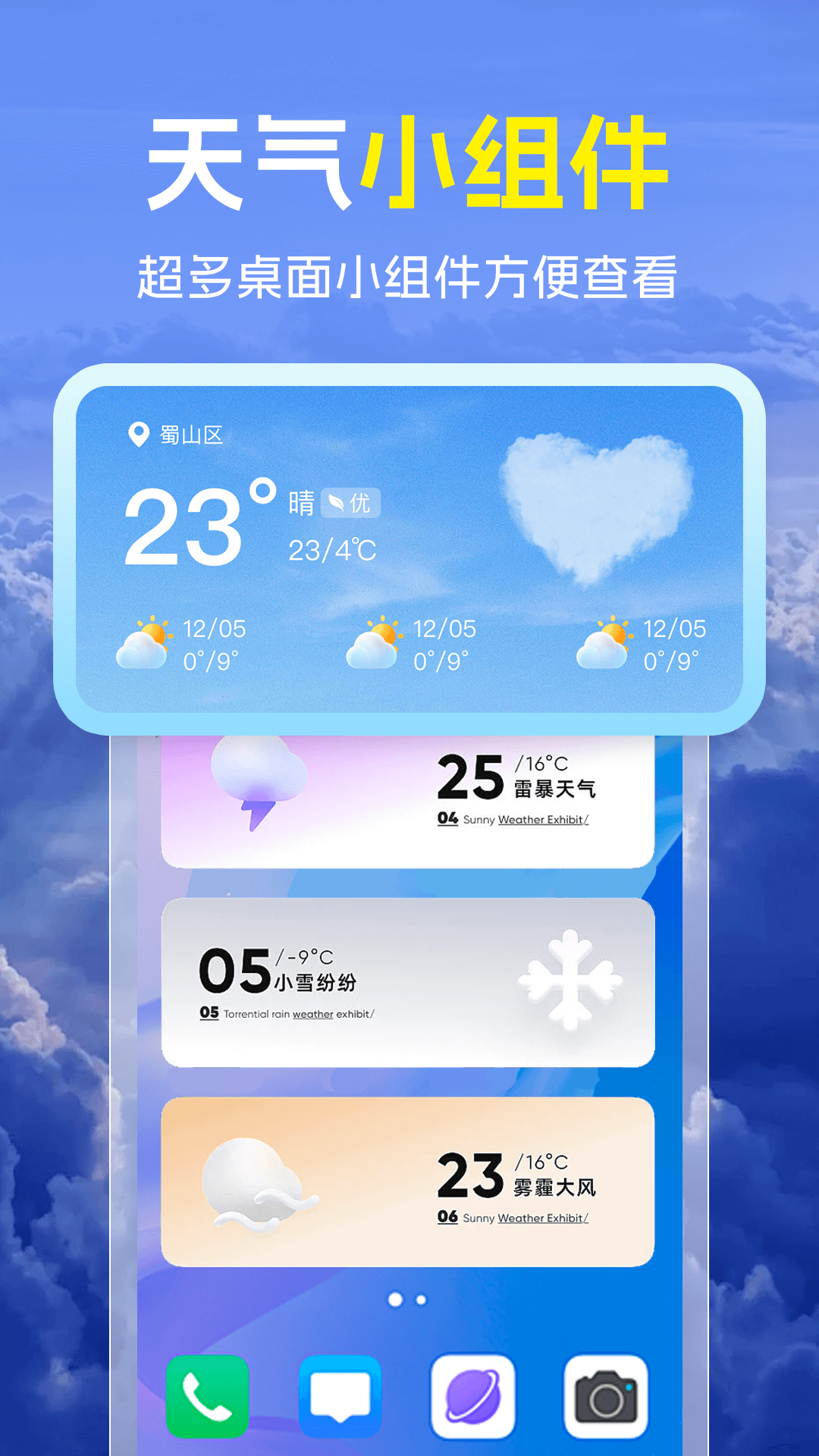This screenshot has width=819, height=1456.
Task: Tap the 蜀山区 location name
Action: 185,433
